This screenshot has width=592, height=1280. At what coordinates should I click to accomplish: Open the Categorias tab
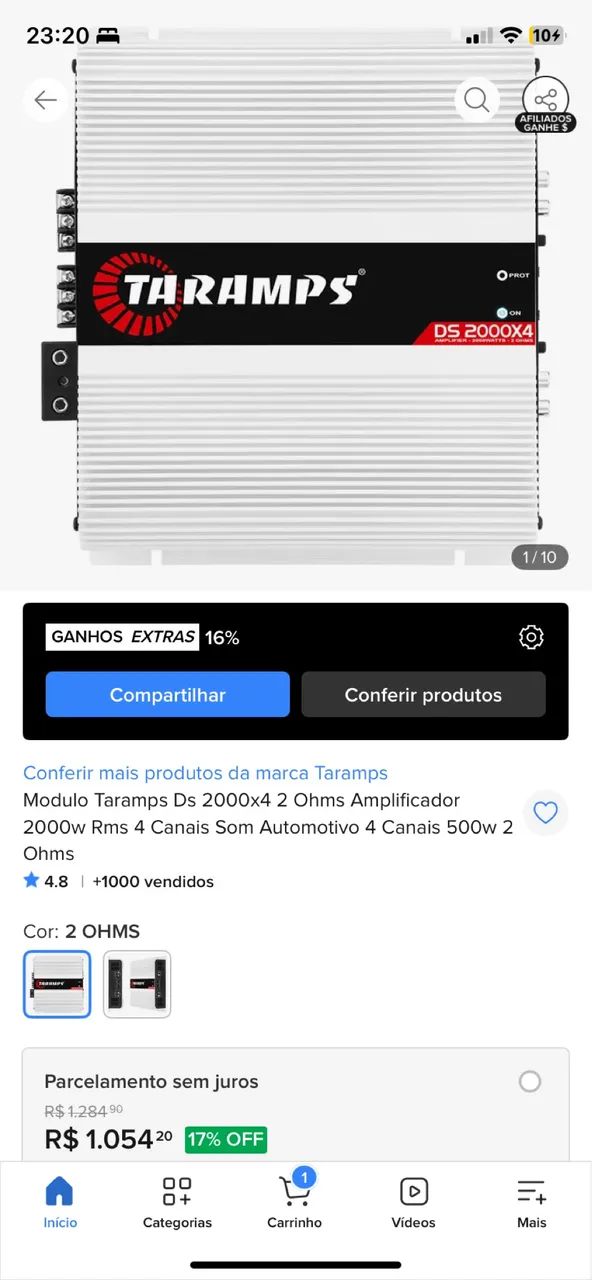177,1203
